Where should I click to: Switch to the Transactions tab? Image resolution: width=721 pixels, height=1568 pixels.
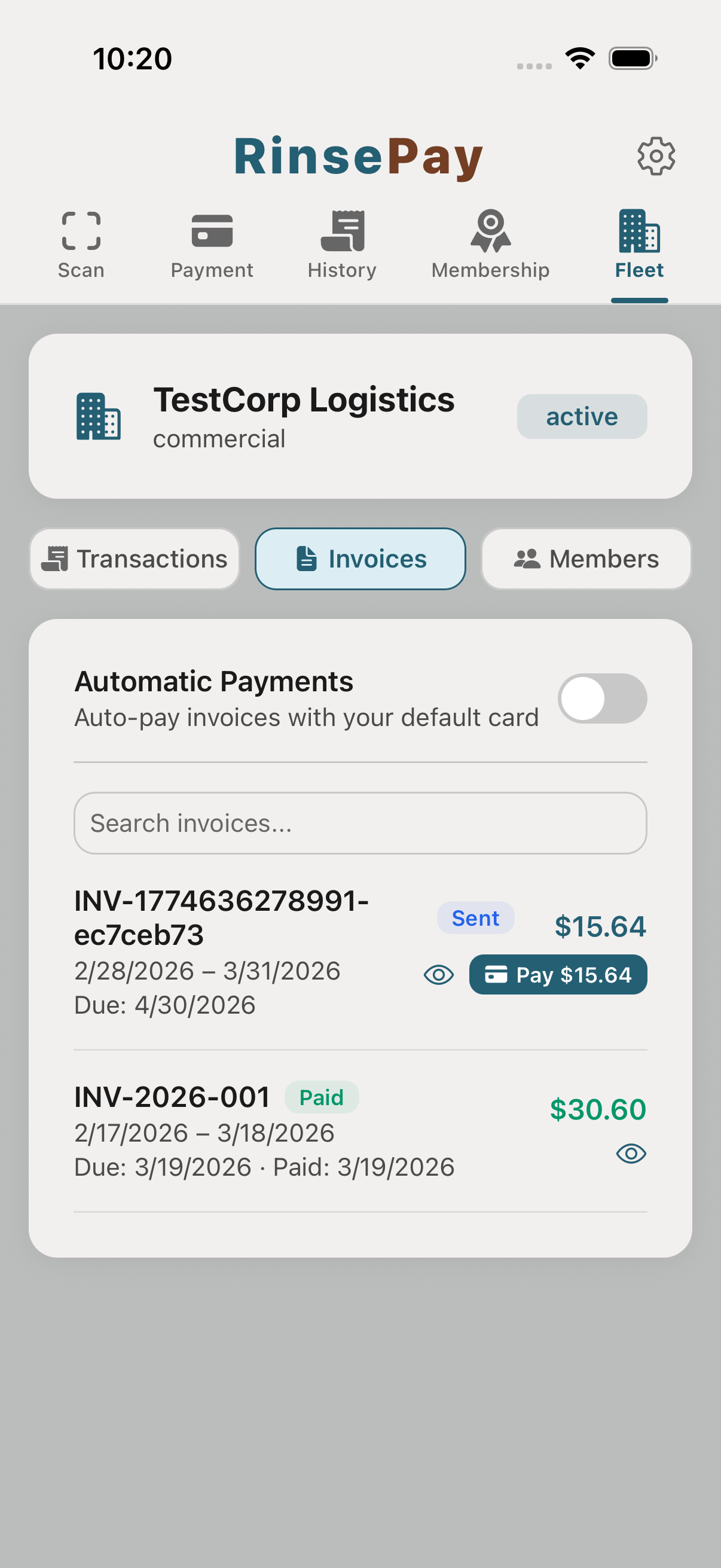134,557
